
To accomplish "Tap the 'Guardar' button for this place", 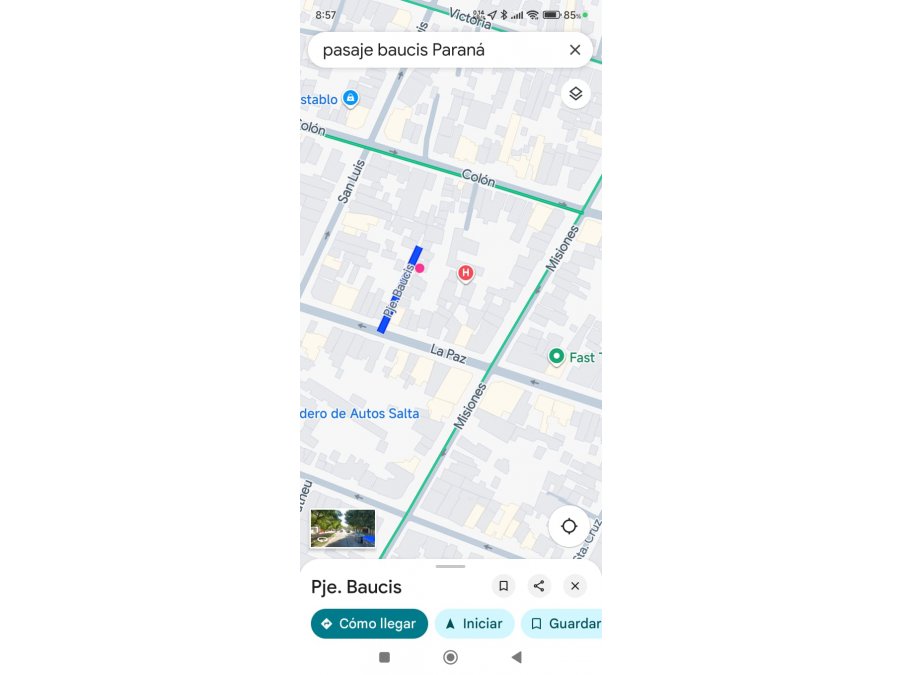I will (x=566, y=623).
